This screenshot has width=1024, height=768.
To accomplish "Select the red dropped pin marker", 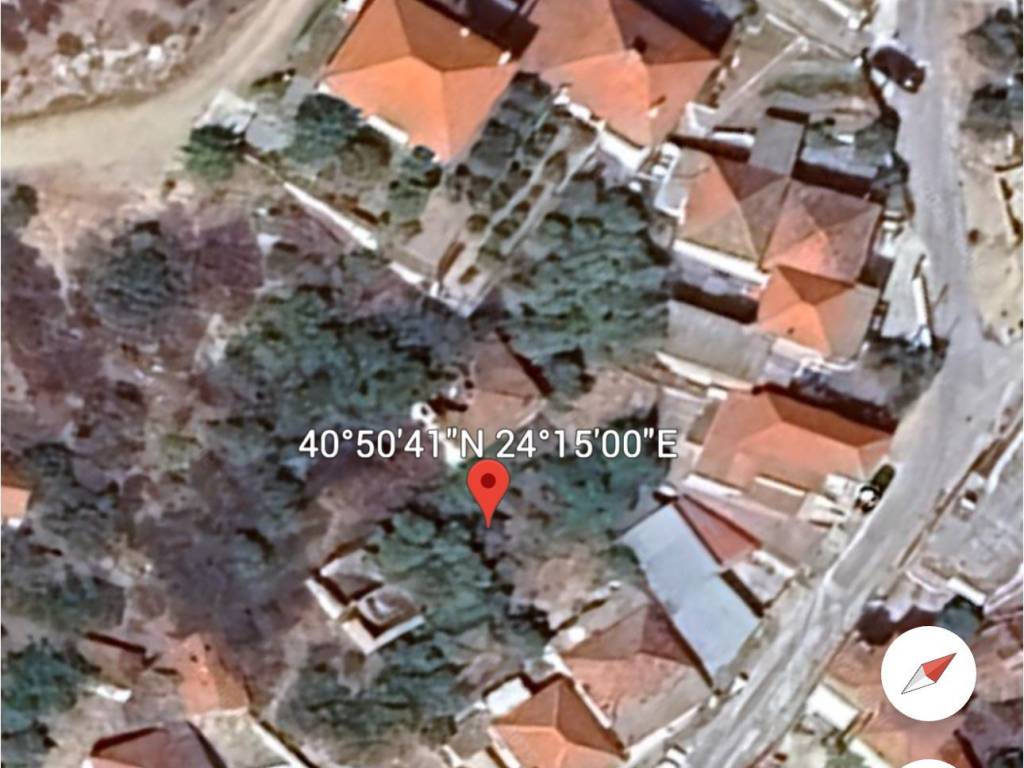I will coord(488,487).
